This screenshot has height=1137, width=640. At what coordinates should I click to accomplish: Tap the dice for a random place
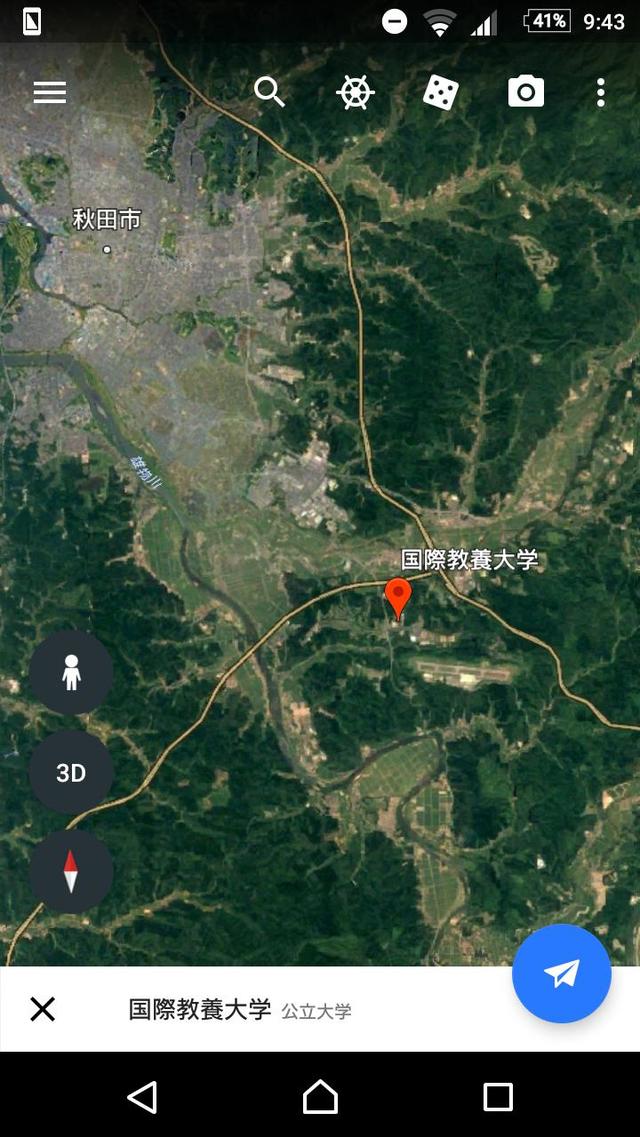click(x=441, y=93)
